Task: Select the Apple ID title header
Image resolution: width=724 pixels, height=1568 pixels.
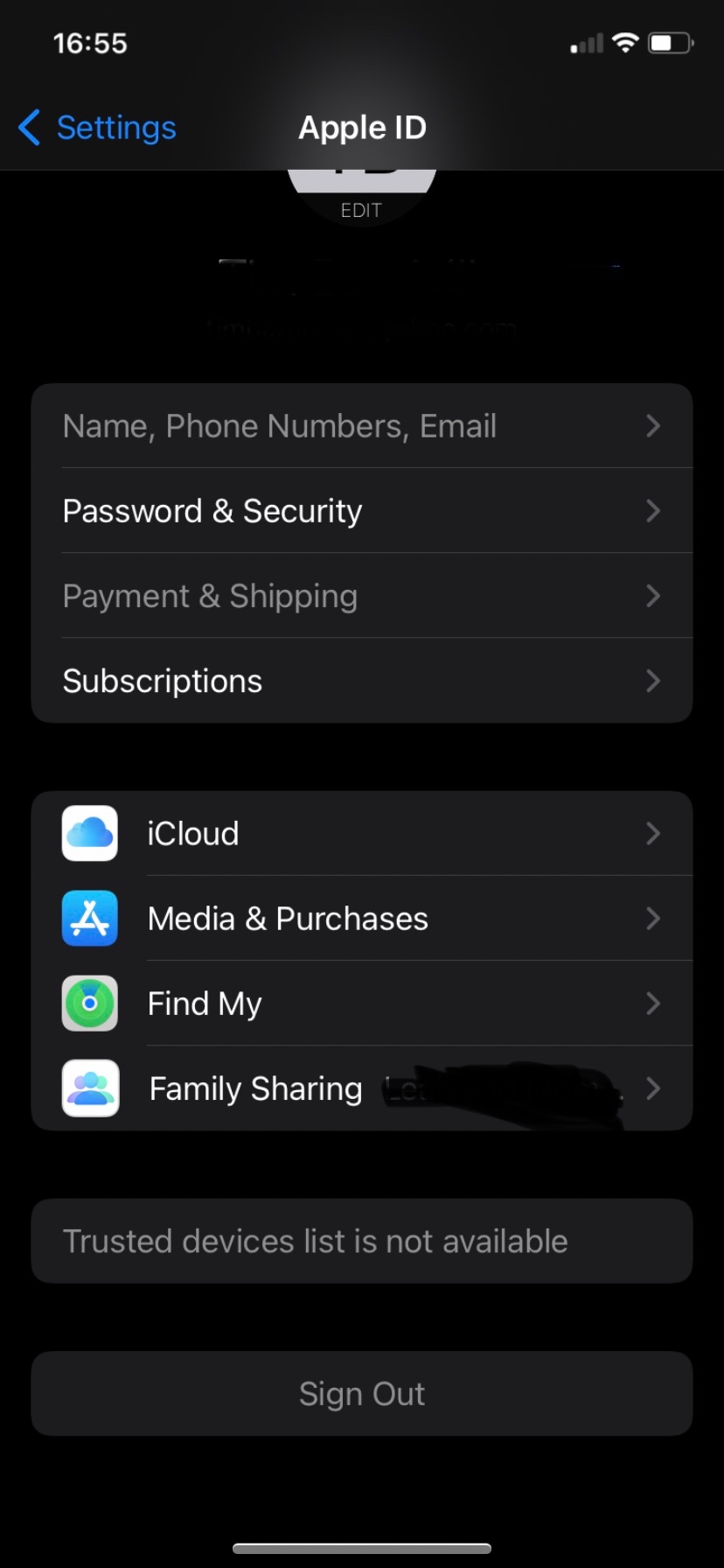Action: (x=362, y=128)
